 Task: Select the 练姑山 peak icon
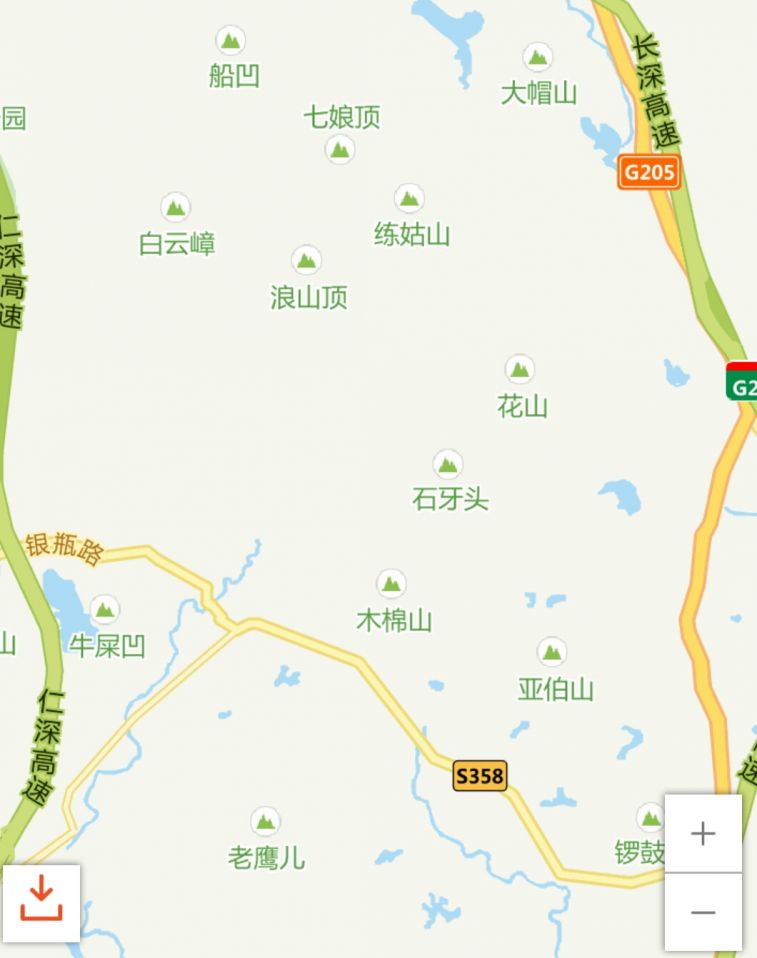[x=408, y=199]
